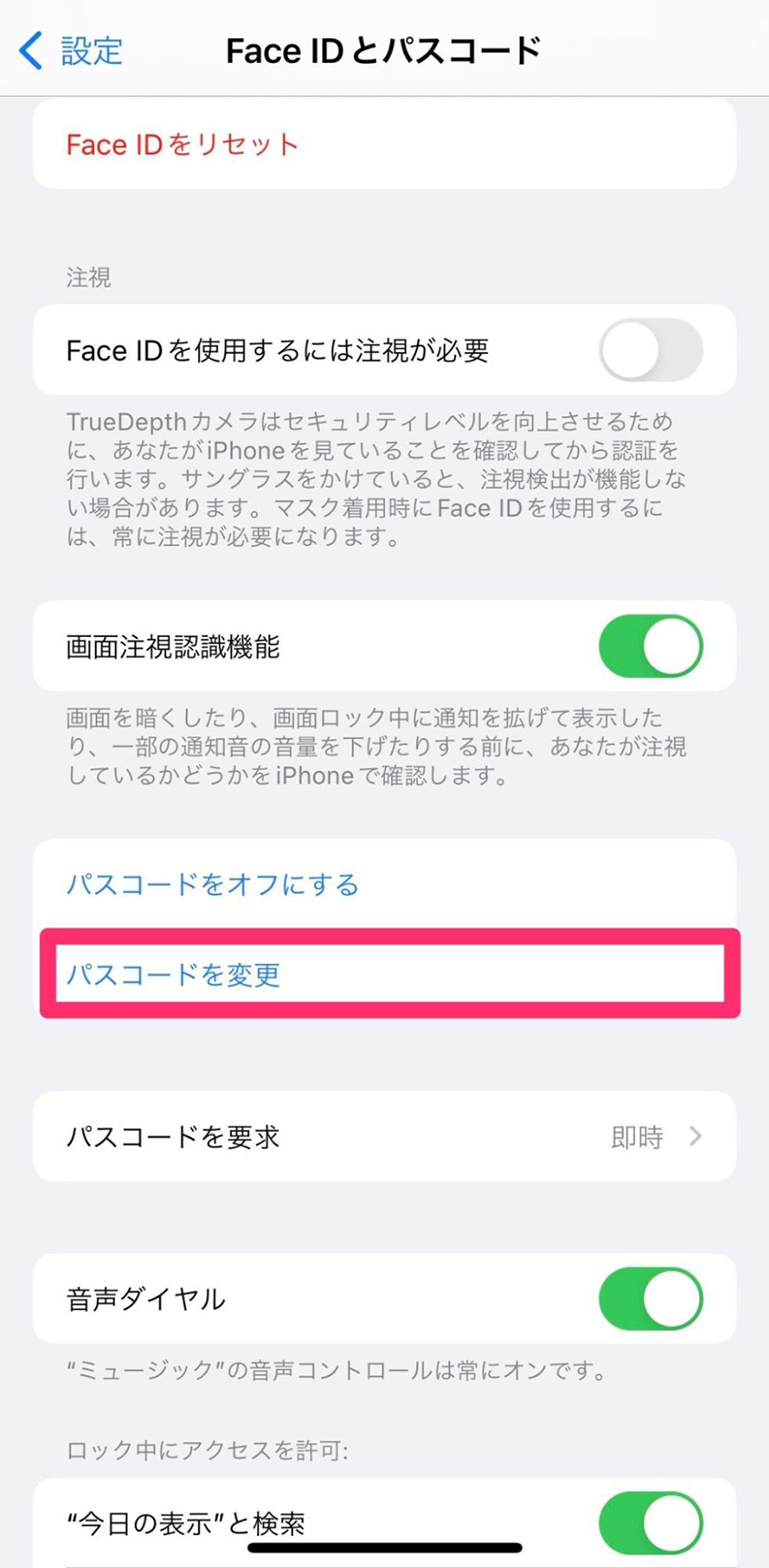The height and width of the screenshot is (1568, 769).
Task: Open パスコードを要求 setting
Action: click(384, 1136)
